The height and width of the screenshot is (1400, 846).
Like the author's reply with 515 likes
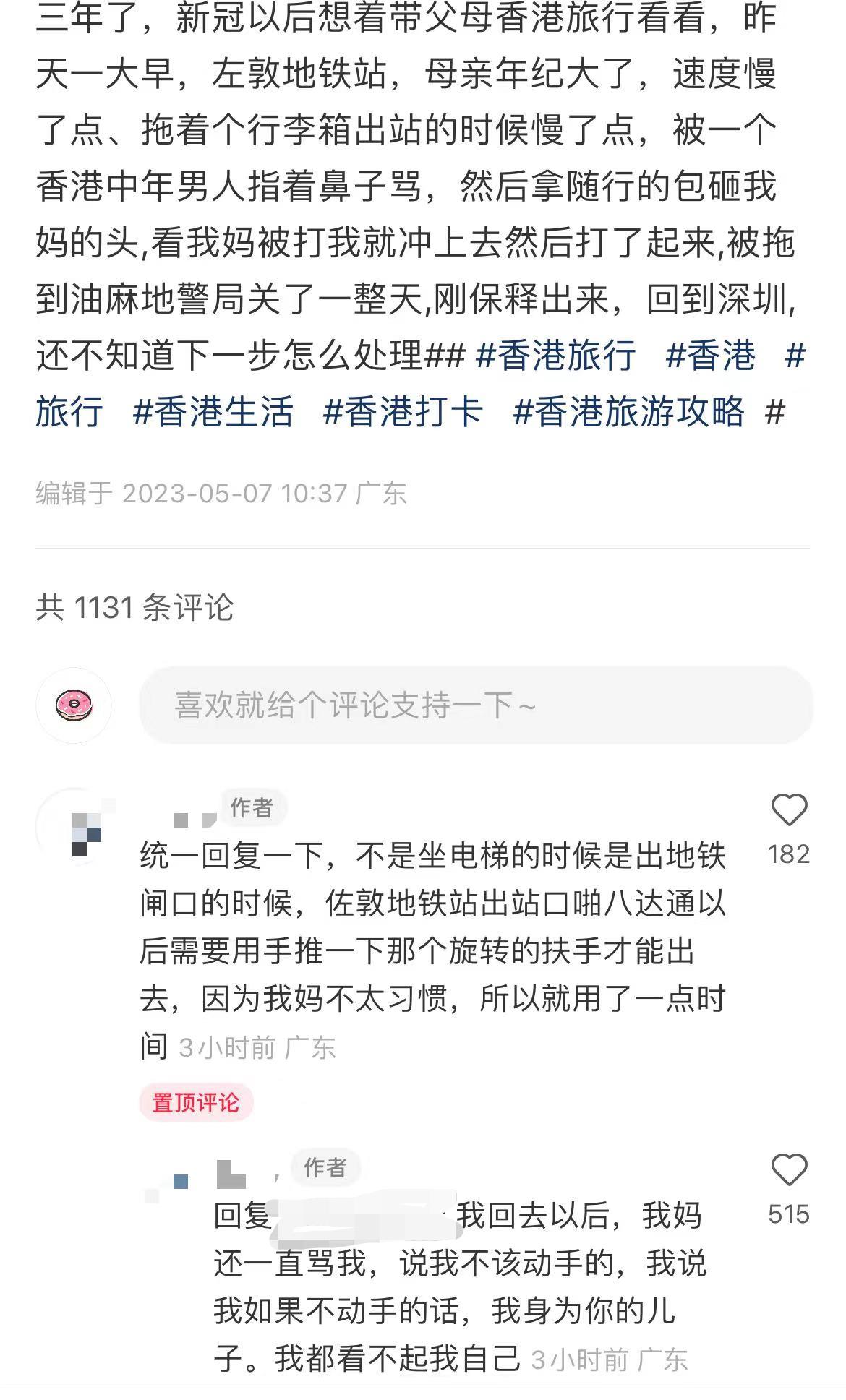(789, 1169)
